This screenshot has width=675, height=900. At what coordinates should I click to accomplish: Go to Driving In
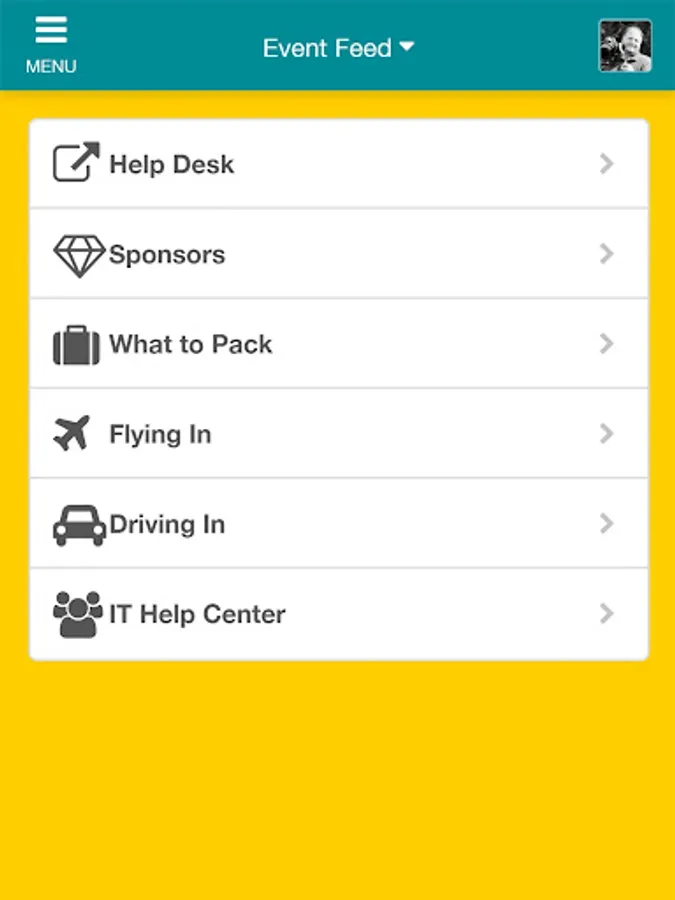339,524
